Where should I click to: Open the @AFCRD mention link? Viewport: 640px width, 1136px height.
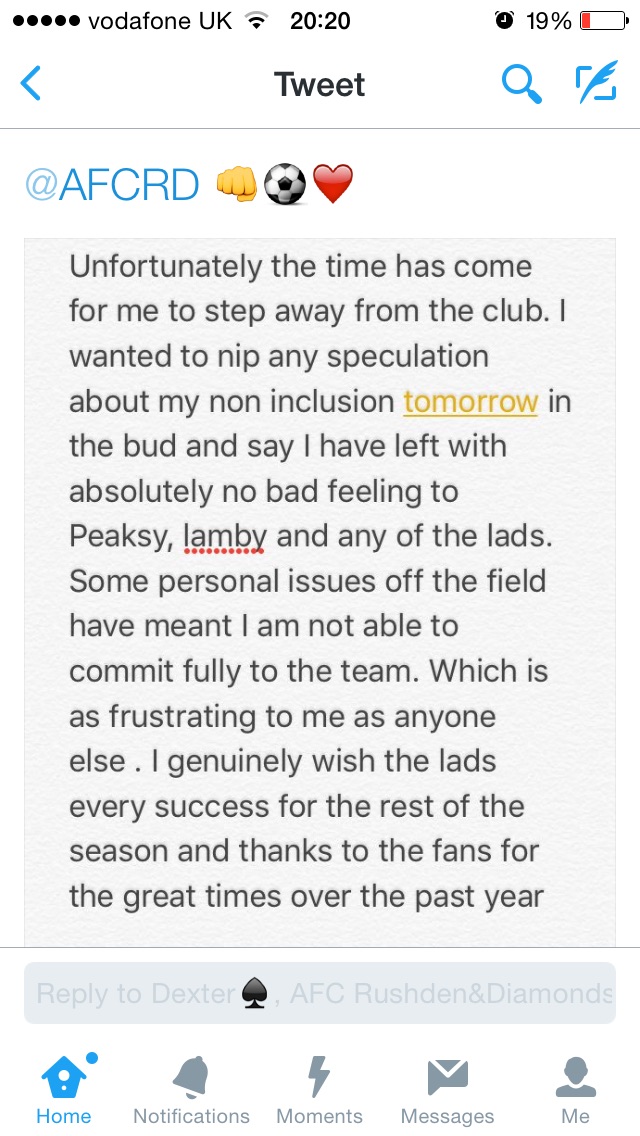[112, 185]
